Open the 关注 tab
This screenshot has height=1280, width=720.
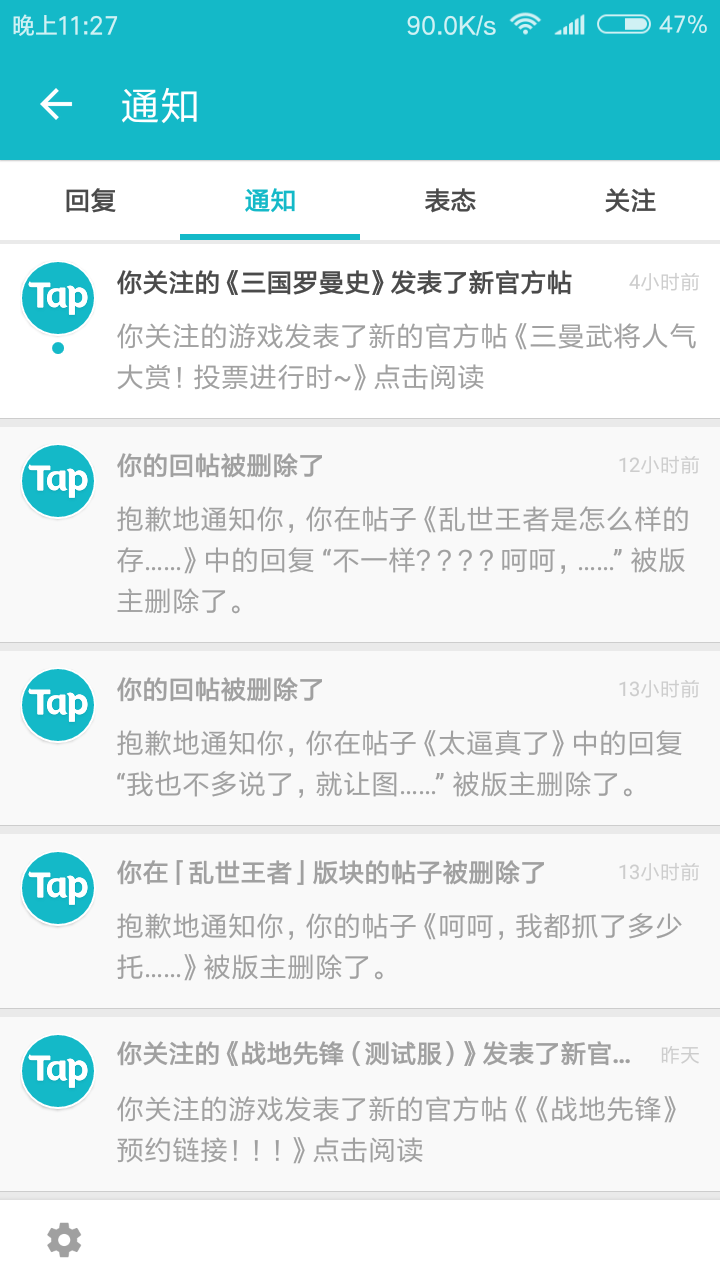click(630, 201)
